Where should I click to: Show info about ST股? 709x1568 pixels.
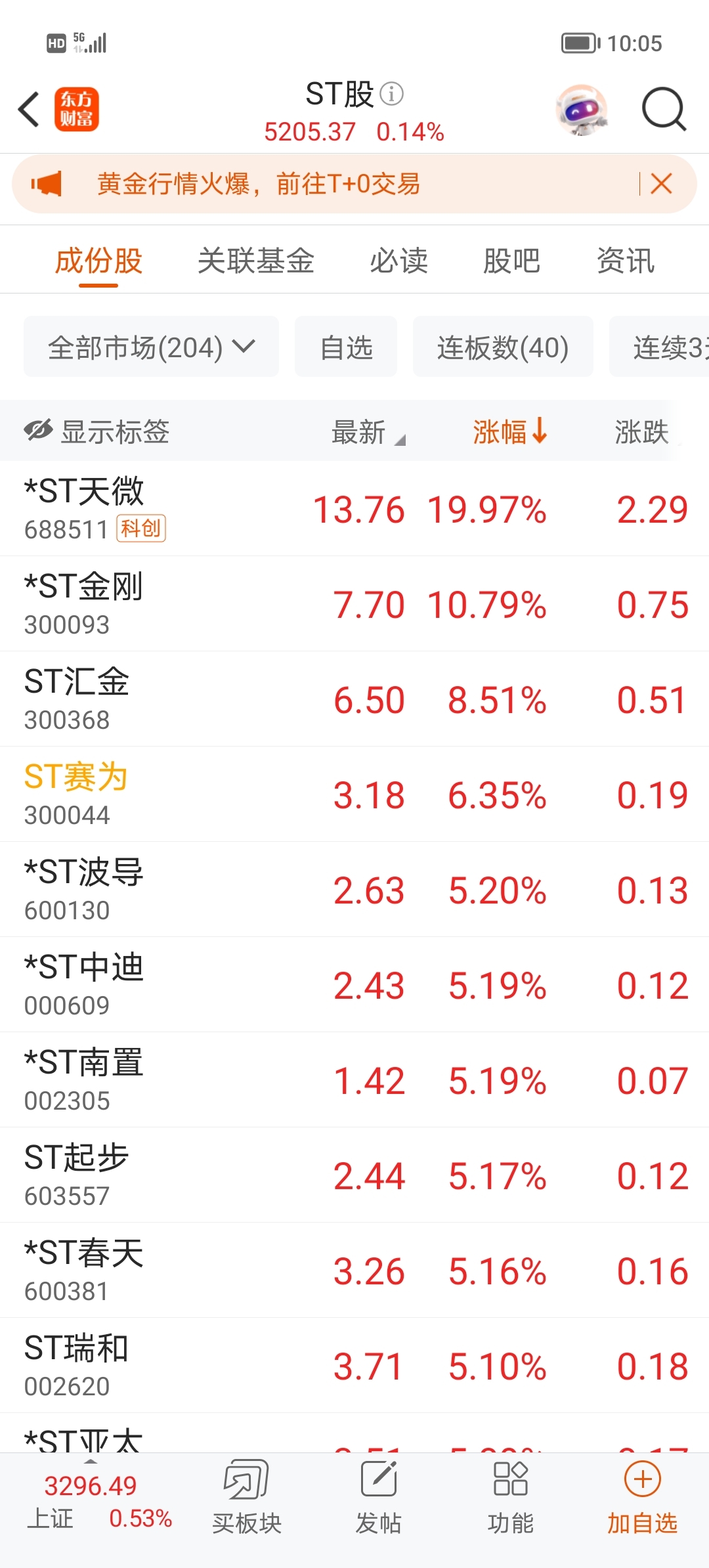[392, 94]
